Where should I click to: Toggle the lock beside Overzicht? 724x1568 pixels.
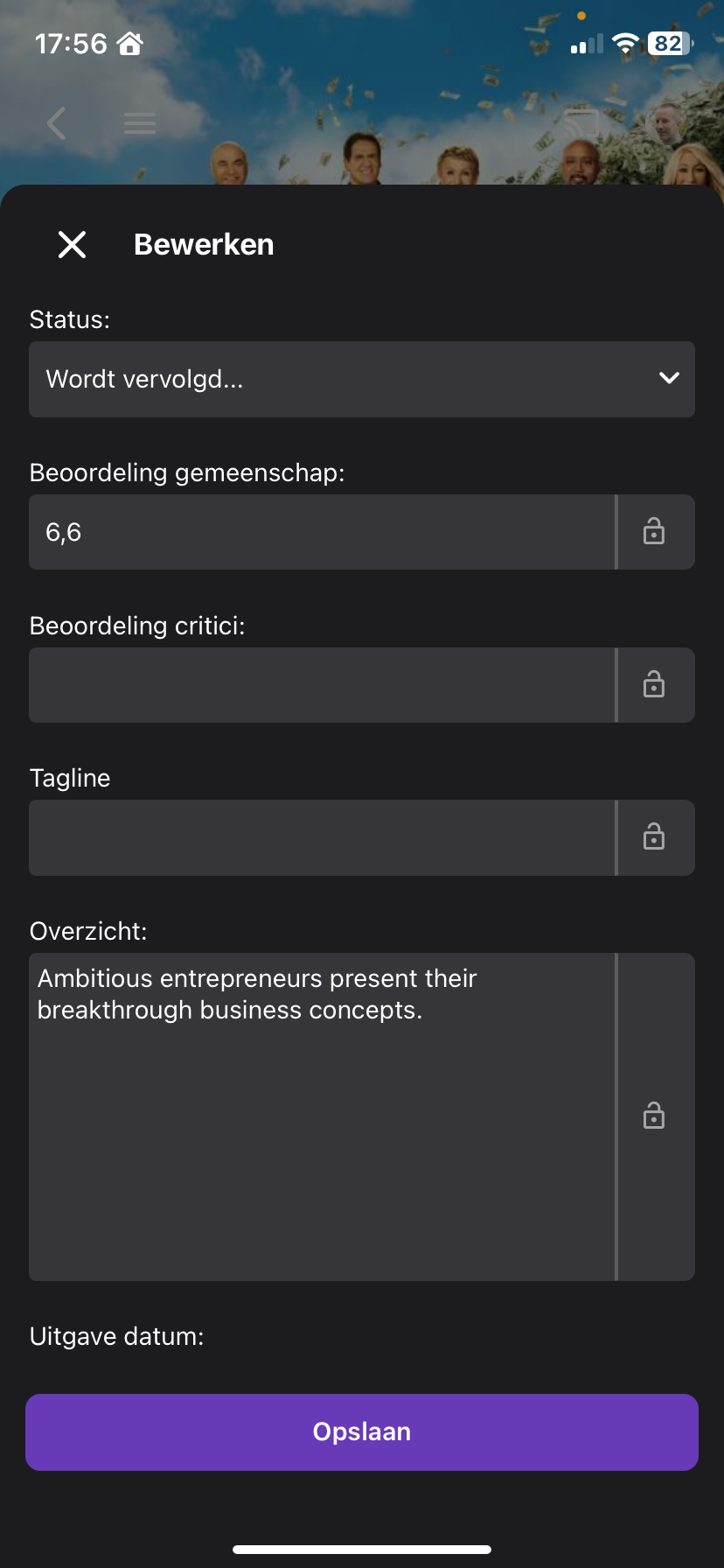[x=654, y=1116]
